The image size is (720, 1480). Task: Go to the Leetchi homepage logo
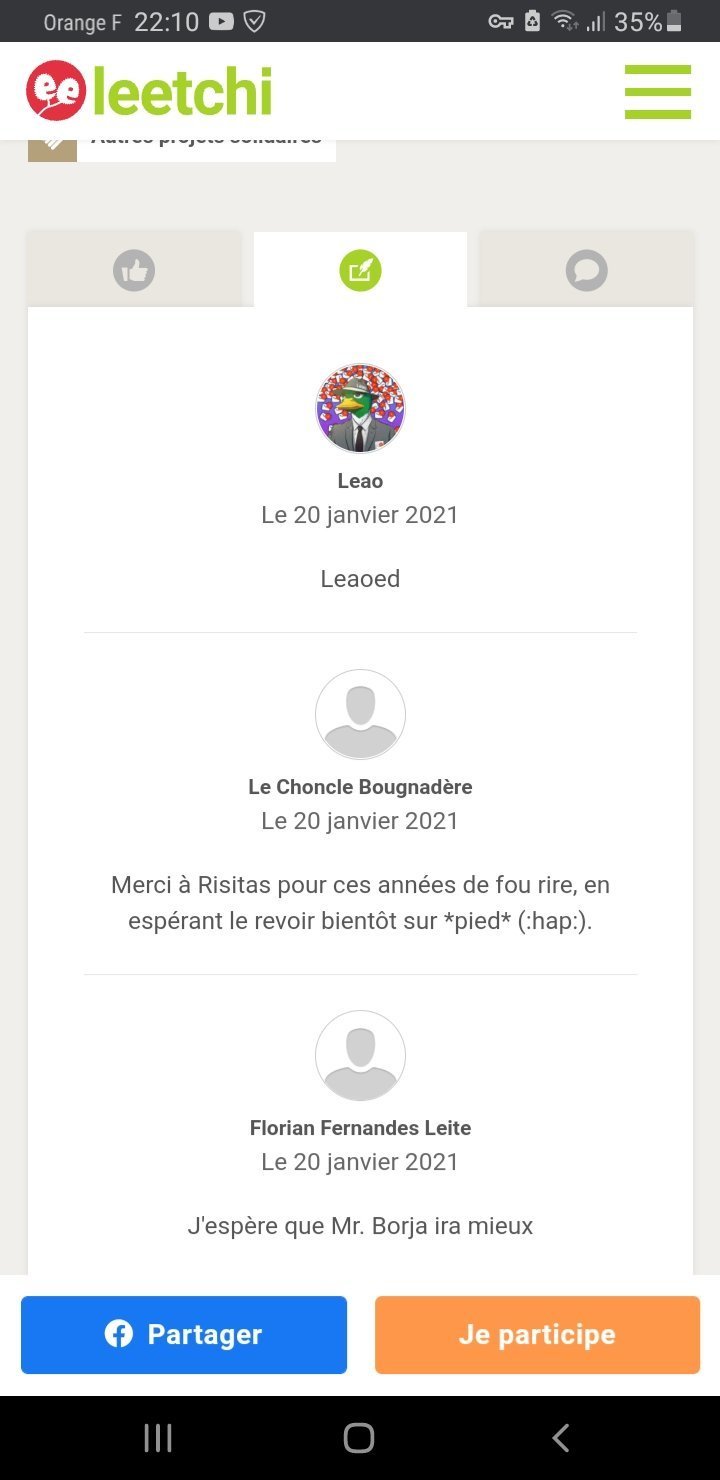click(150, 91)
